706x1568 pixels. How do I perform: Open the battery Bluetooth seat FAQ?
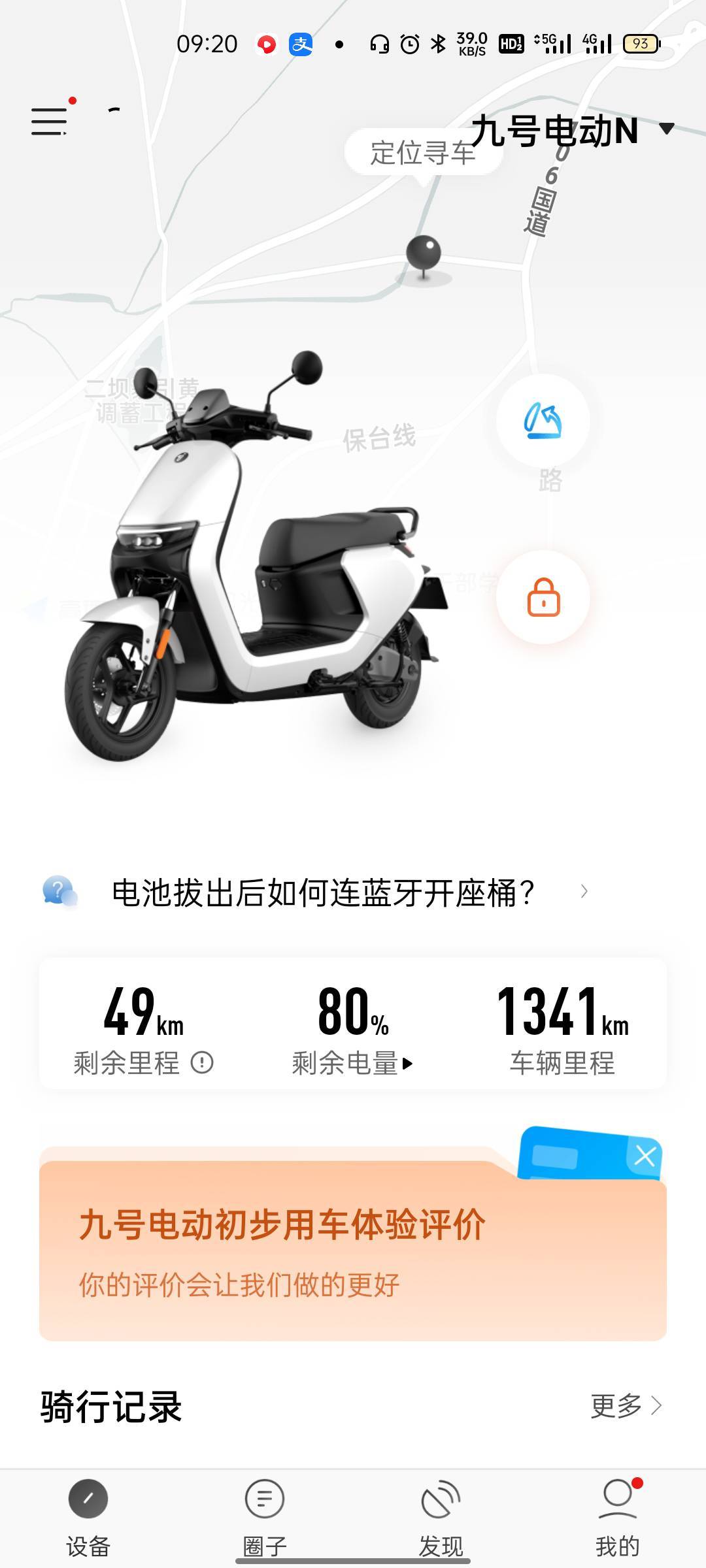(324, 892)
